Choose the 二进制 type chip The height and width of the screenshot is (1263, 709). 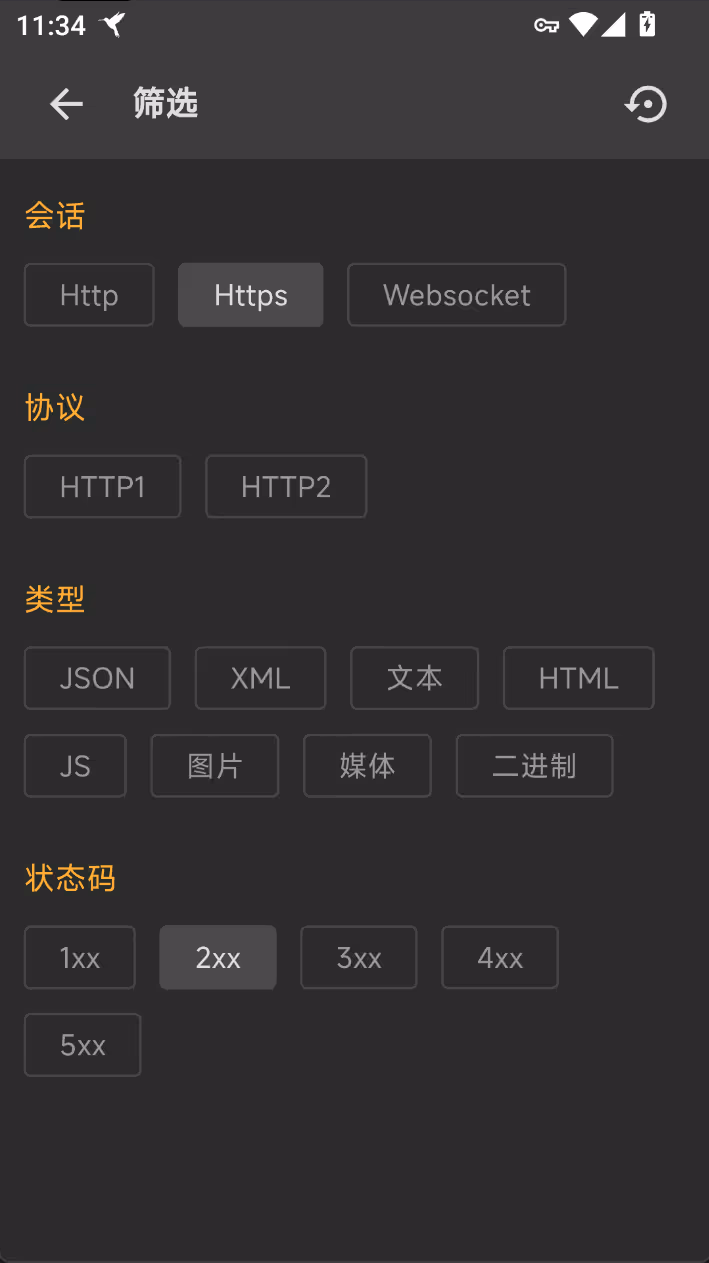click(x=534, y=766)
